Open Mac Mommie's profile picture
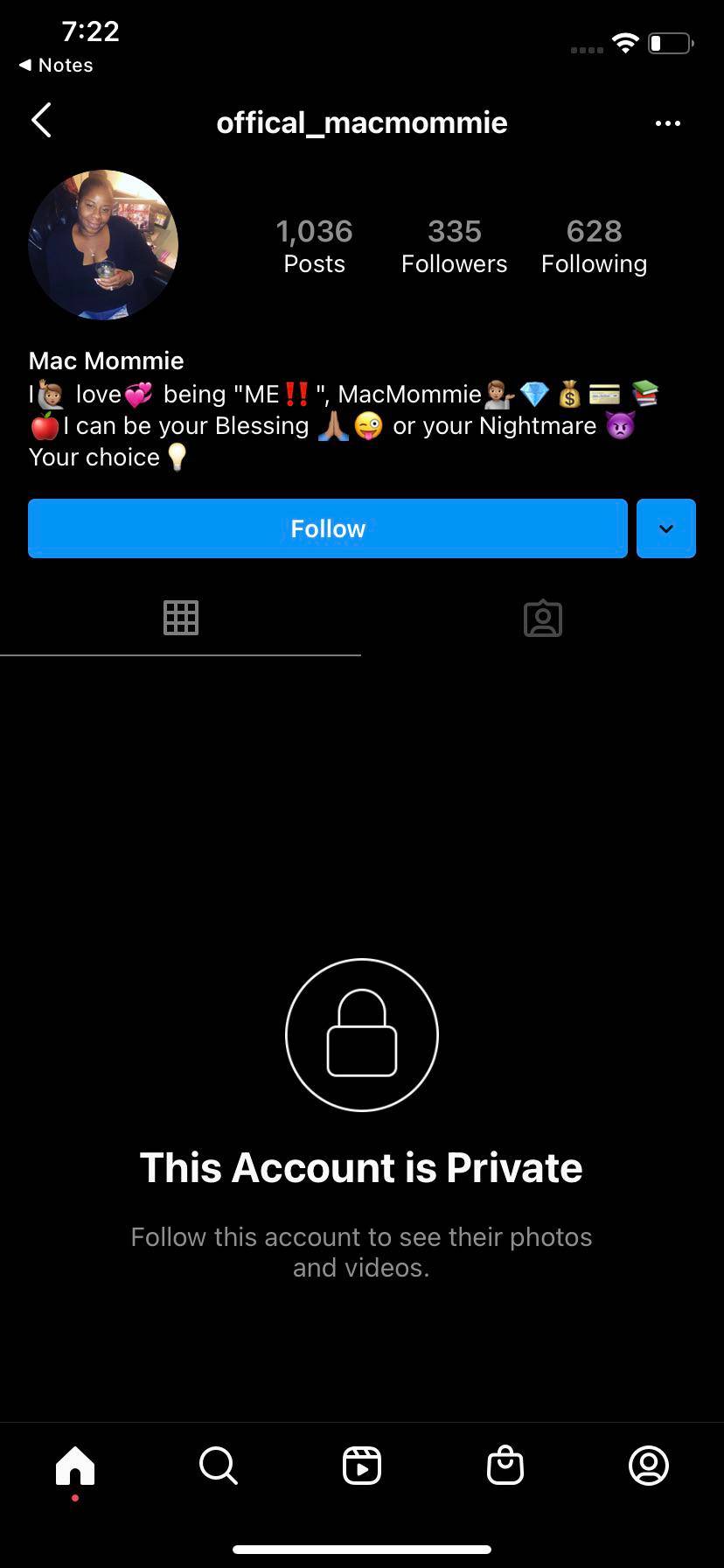The height and width of the screenshot is (1568, 724). pyautogui.click(x=103, y=245)
